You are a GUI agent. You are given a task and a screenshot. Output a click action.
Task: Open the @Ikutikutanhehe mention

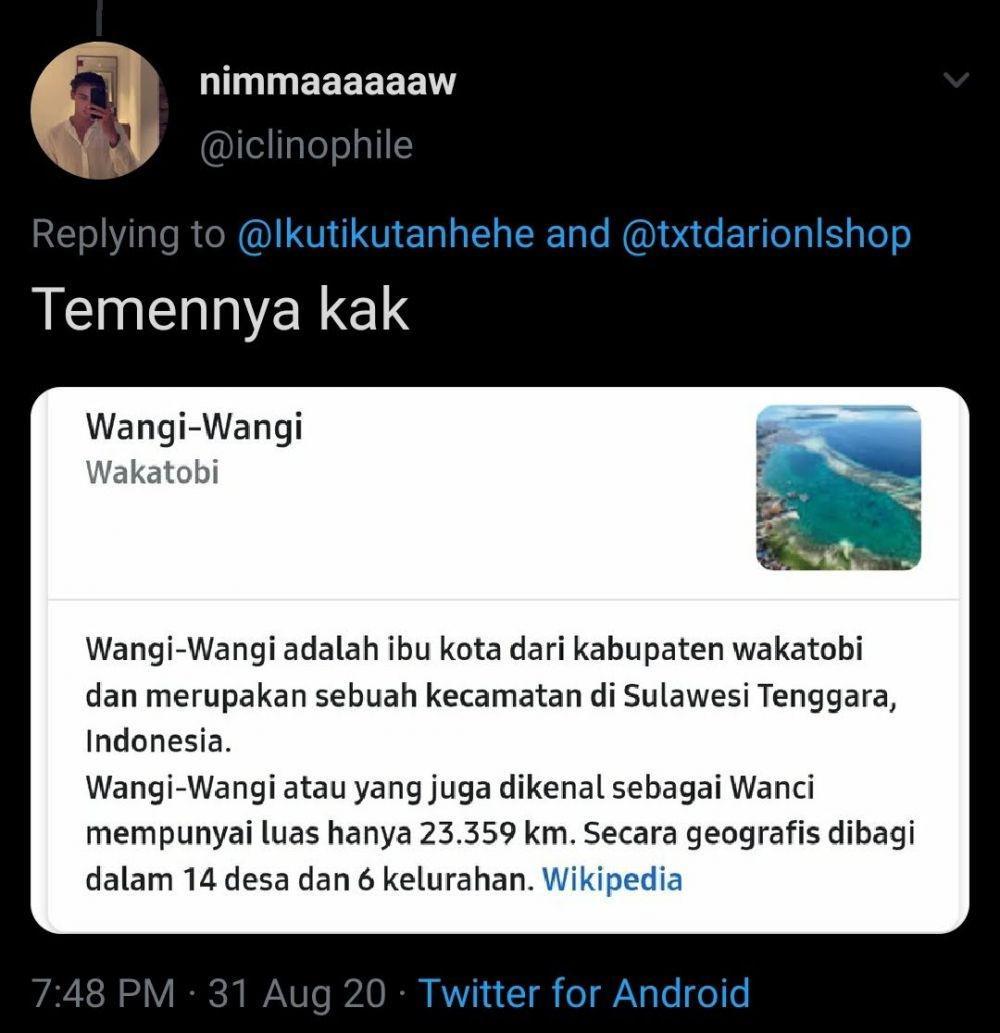point(388,234)
